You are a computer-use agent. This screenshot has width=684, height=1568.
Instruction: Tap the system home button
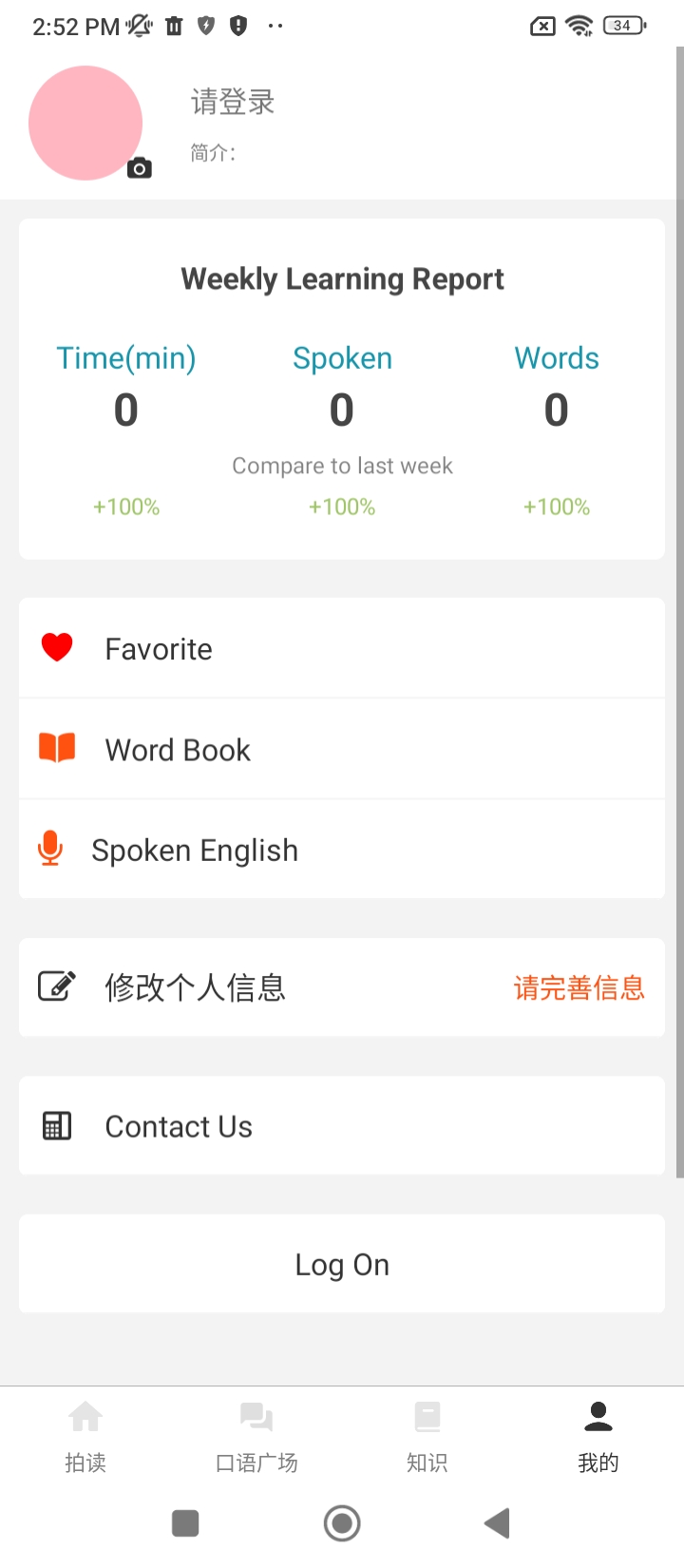[x=342, y=1523]
